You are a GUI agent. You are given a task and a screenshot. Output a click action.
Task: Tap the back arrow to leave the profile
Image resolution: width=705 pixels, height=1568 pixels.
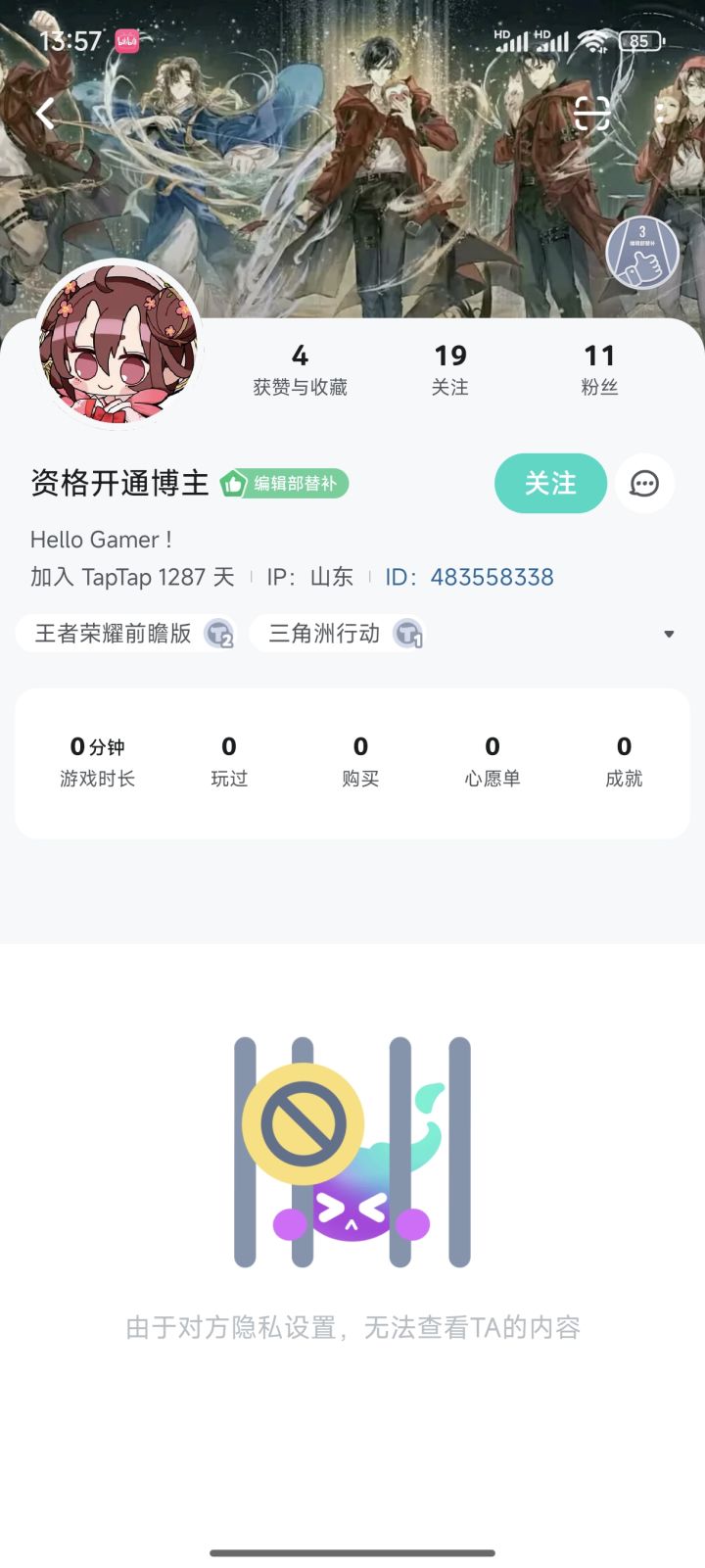tap(44, 113)
